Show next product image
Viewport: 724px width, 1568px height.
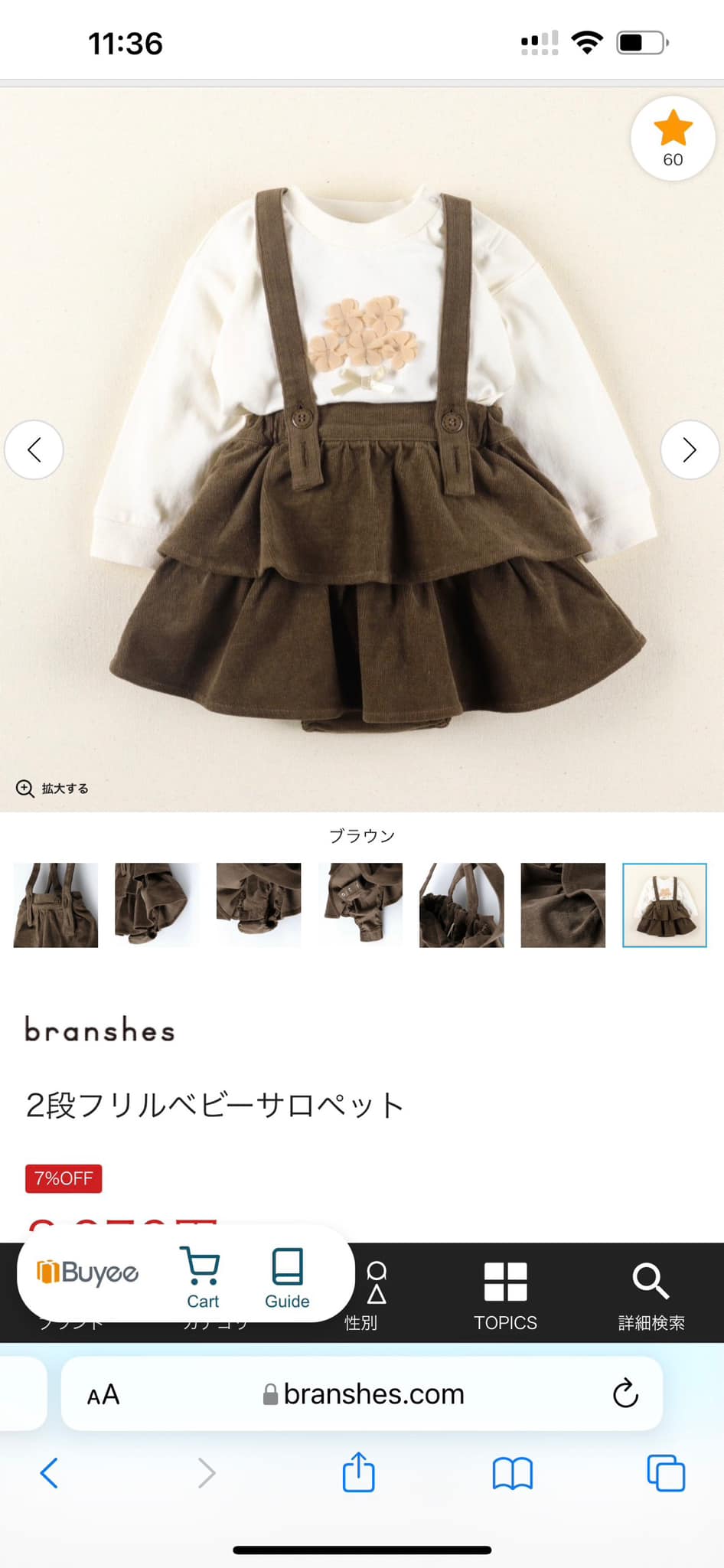pos(689,449)
